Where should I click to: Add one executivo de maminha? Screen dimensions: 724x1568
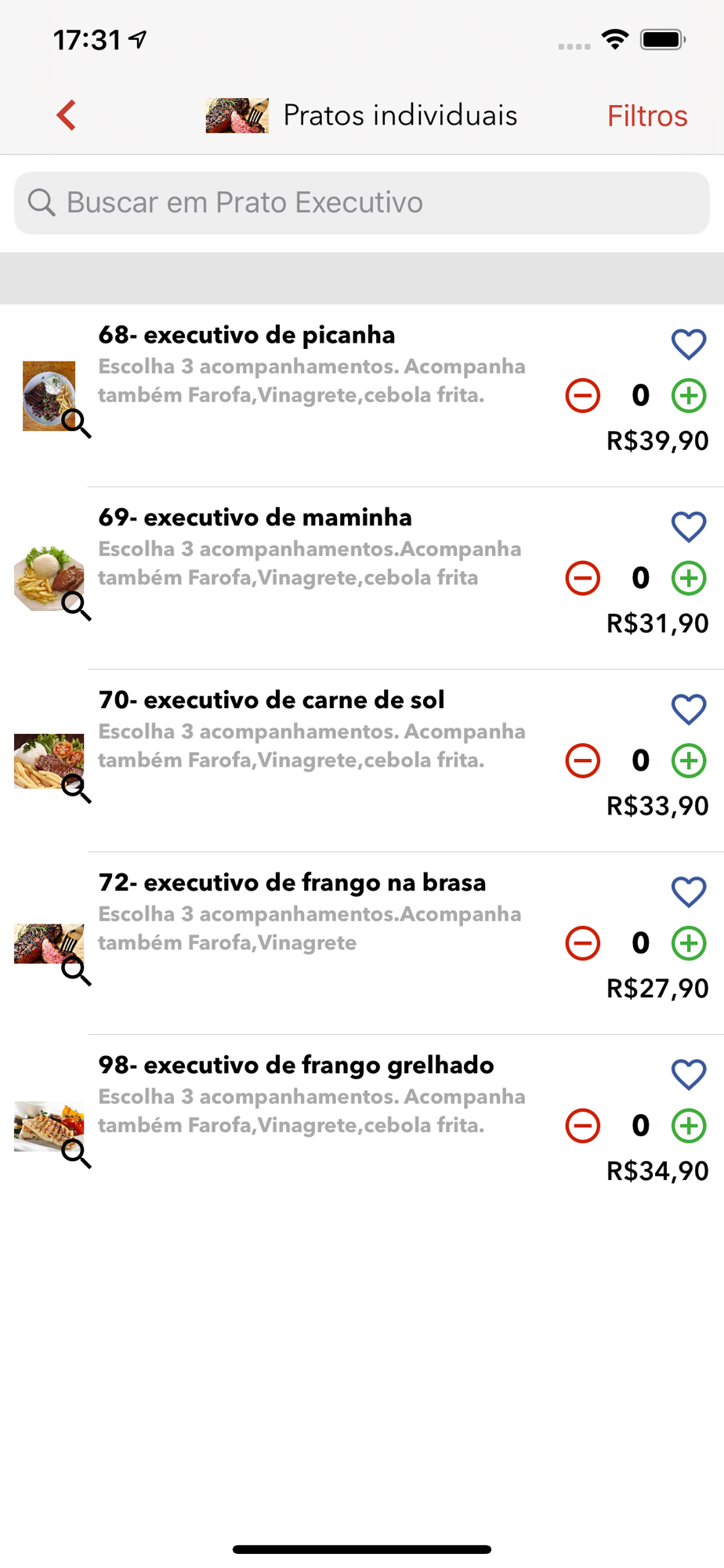pyautogui.click(x=689, y=578)
